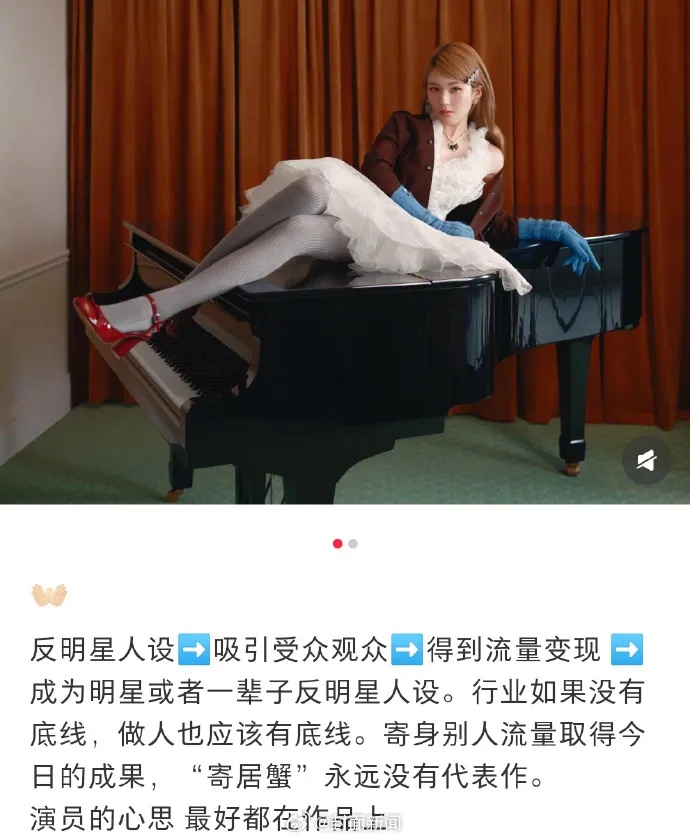The image size is (690, 840).
Task: Unmute the sound on the post image
Action: tap(646, 461)
